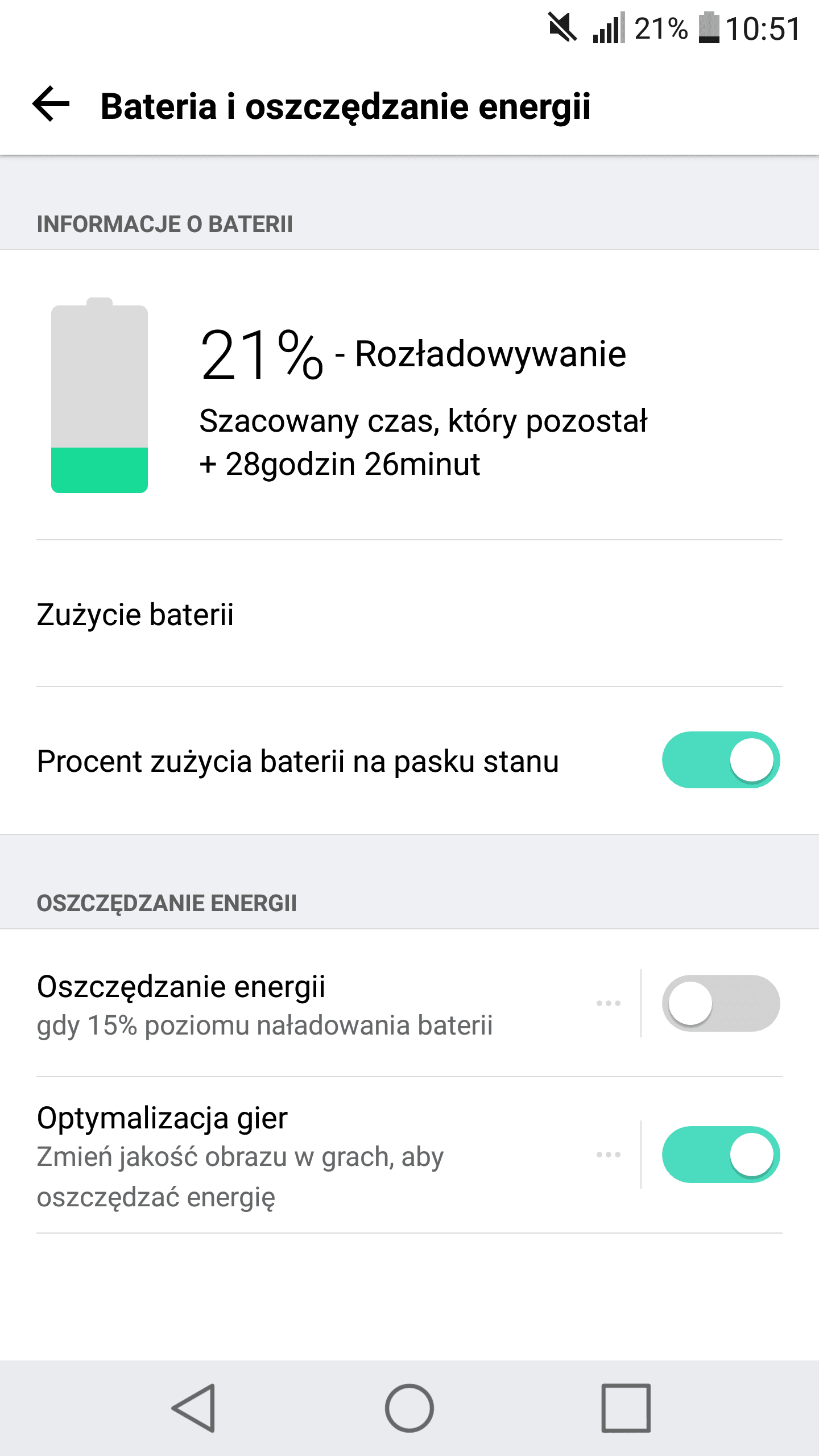Tap the system home button

click(x=409, y=1408)
